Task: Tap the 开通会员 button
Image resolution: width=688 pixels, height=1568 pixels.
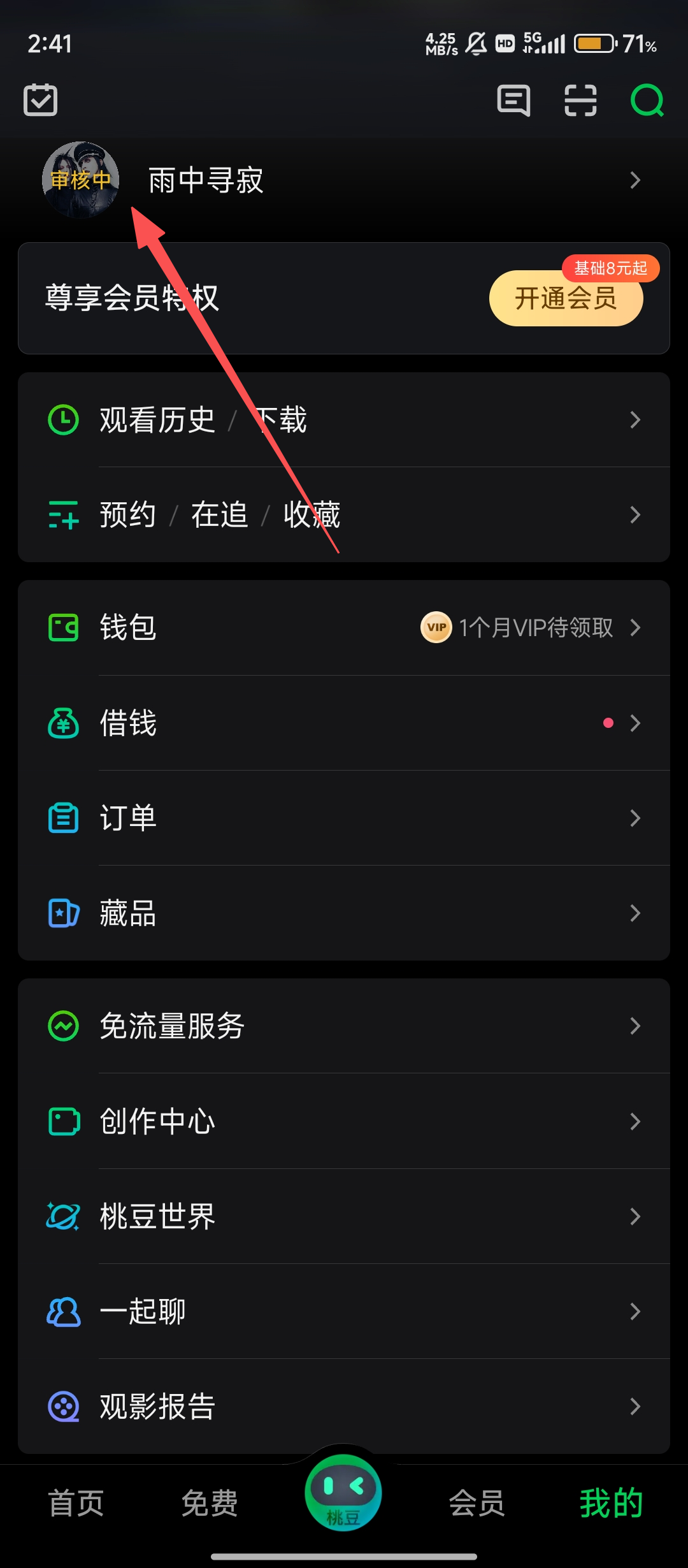Action: [566, 298]
